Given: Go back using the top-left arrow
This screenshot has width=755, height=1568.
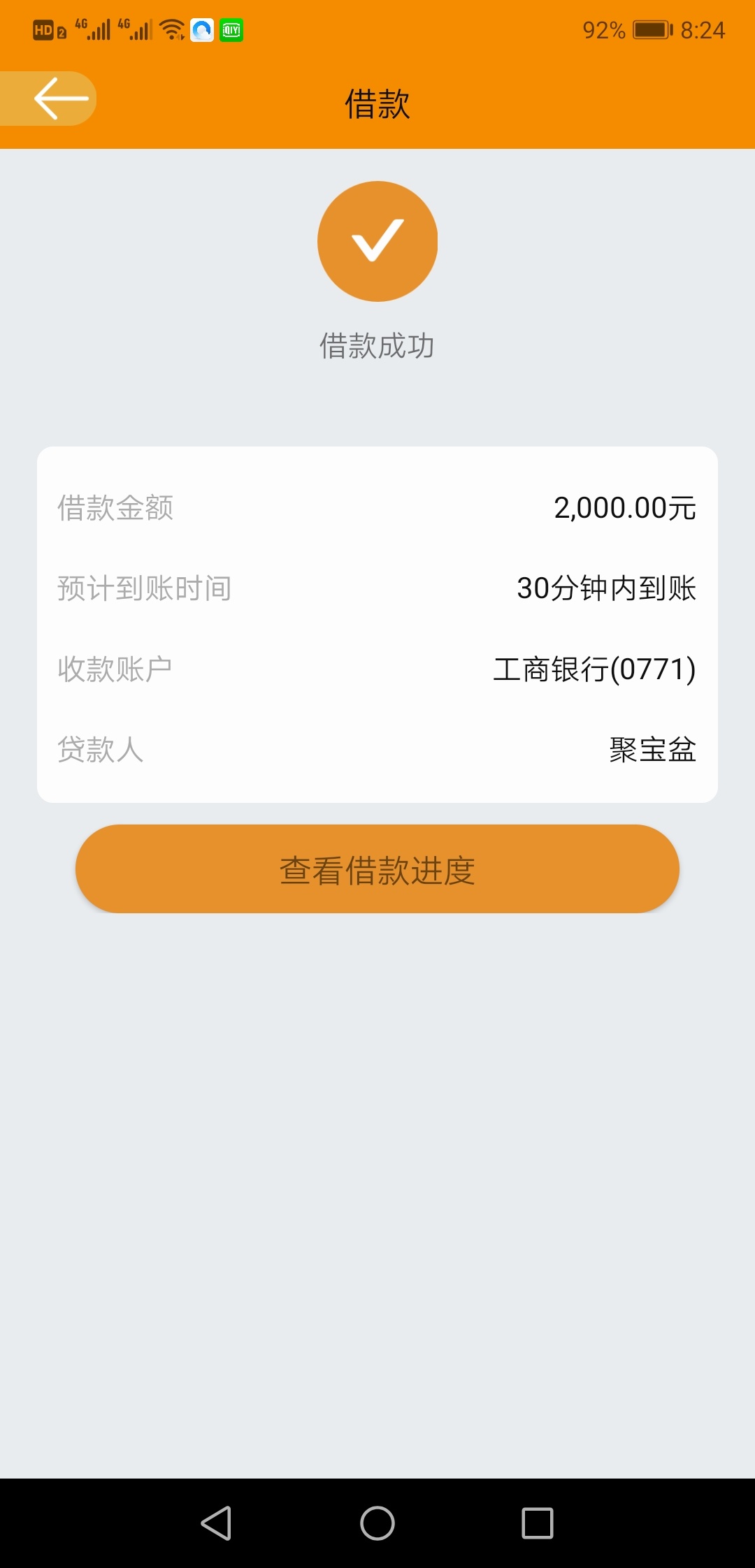Looking at the screenshot, I should (x=49, y=99).
